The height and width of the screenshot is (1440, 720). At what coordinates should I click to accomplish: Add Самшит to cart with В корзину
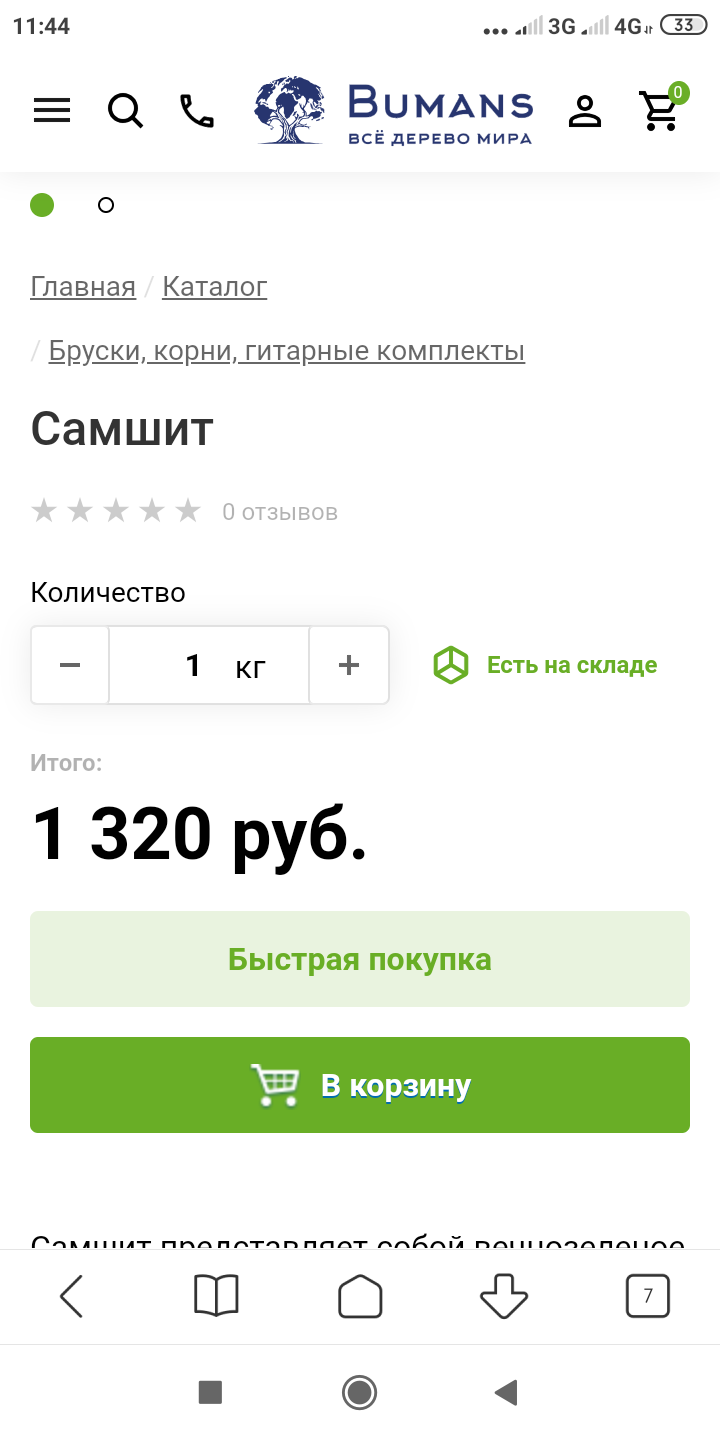[x=360, y=1085]
